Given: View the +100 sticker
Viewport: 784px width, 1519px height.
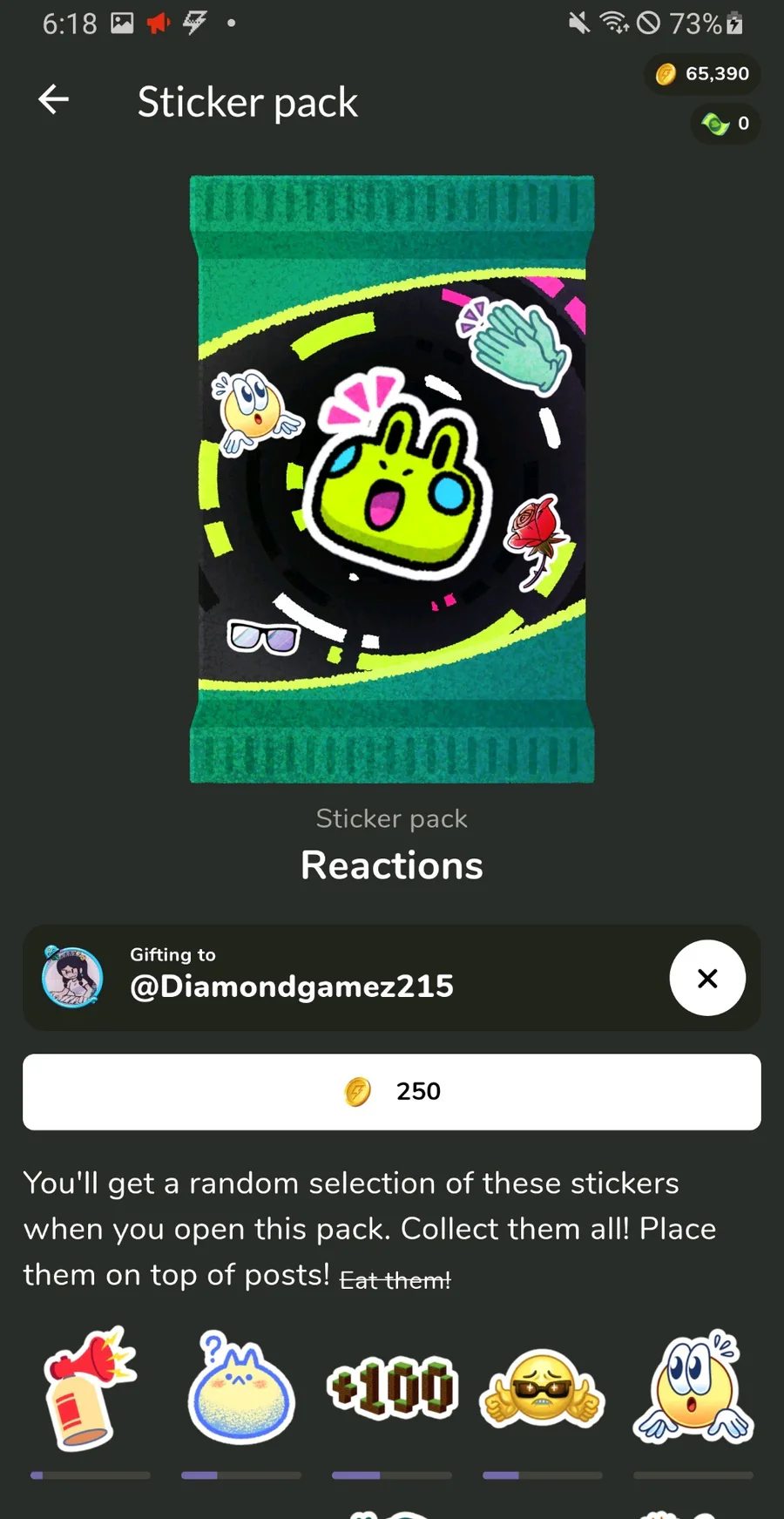Looking at the screenshot, I should (392, 1387).
